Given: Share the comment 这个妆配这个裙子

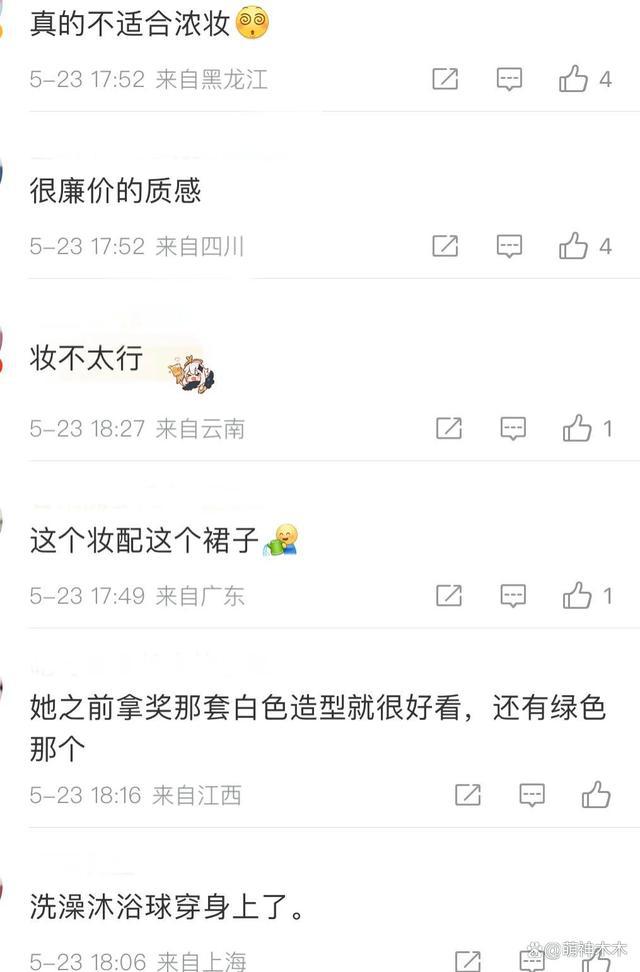Looking at the screenshot, I should (449, 595).
